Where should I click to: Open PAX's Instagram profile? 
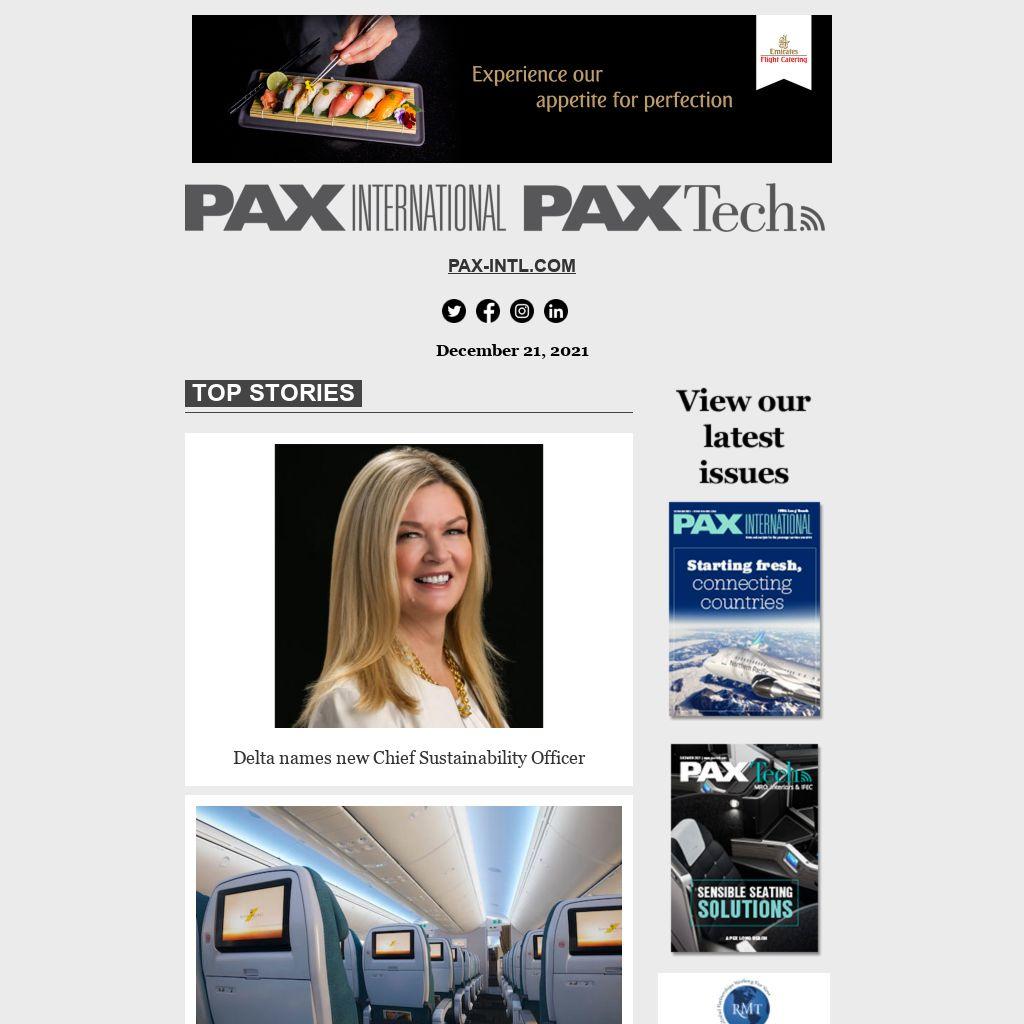coord(522,311)
